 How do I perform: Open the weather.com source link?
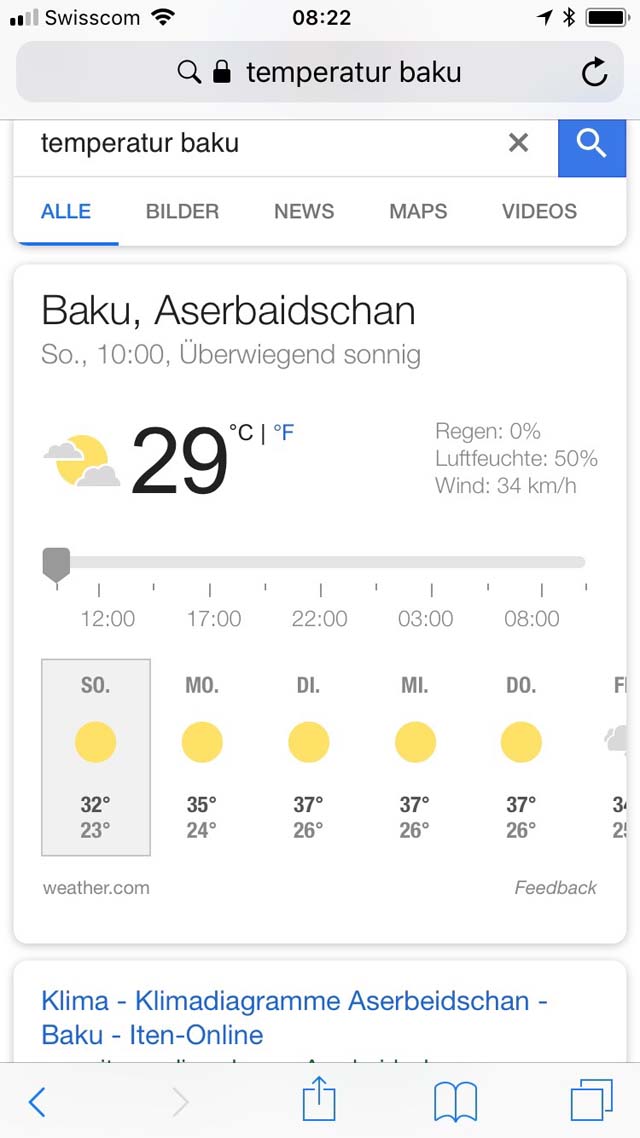96,888
